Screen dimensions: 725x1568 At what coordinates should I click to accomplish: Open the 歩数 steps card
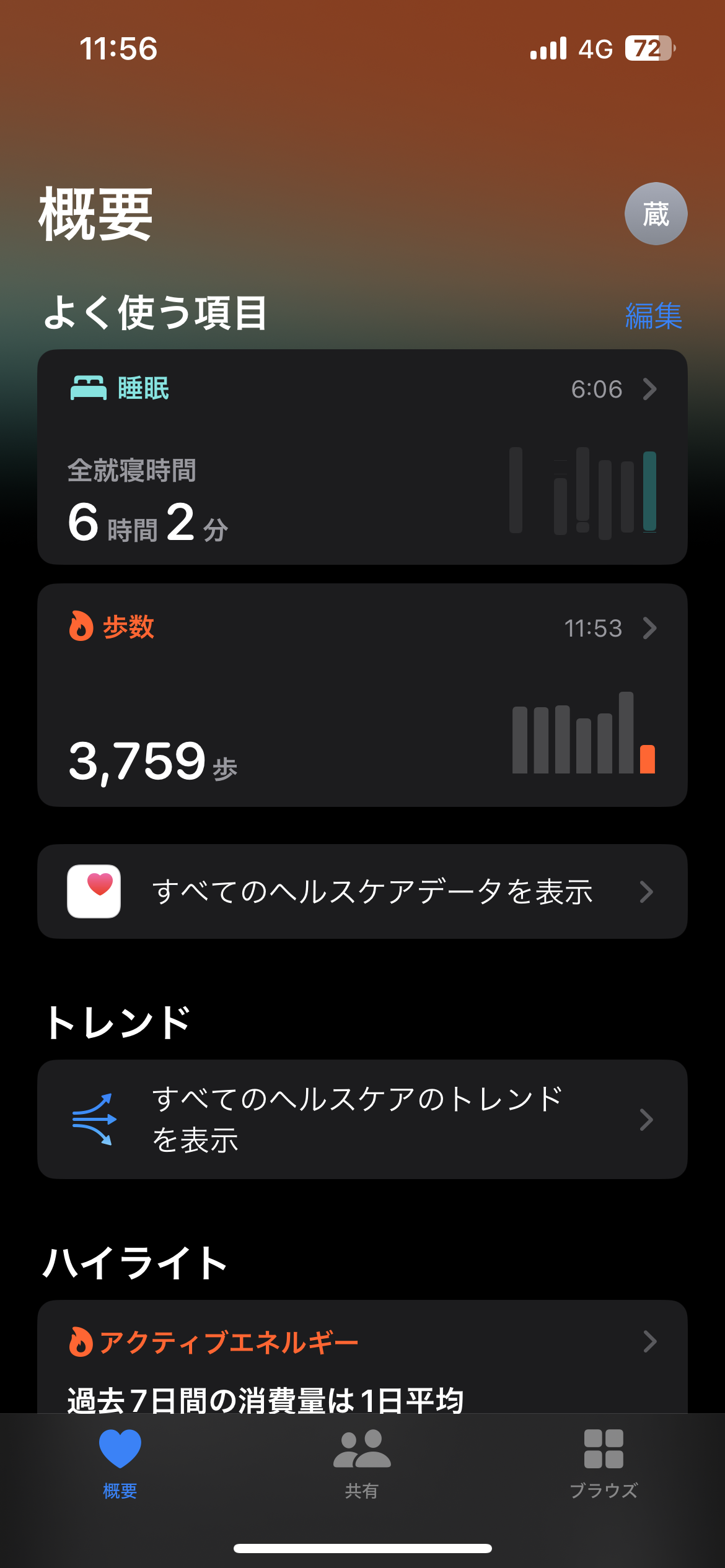362,695
